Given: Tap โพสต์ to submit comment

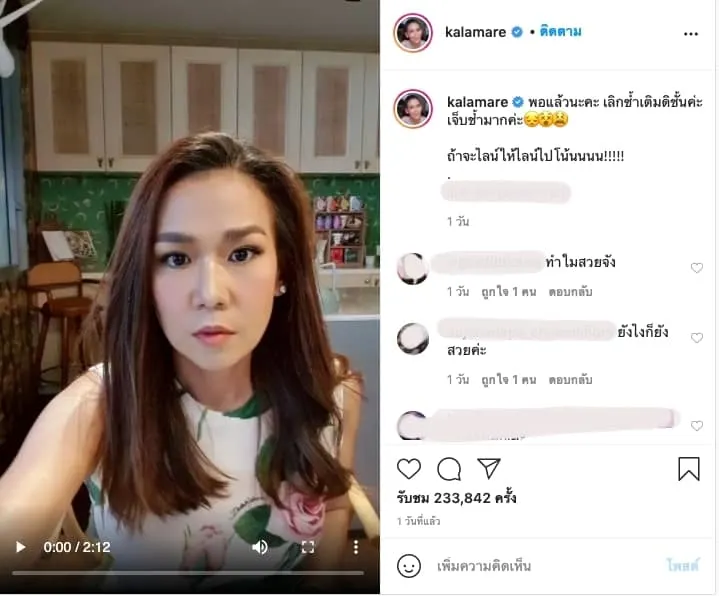Looking at the screenshot, I should [x=683, y=566].
